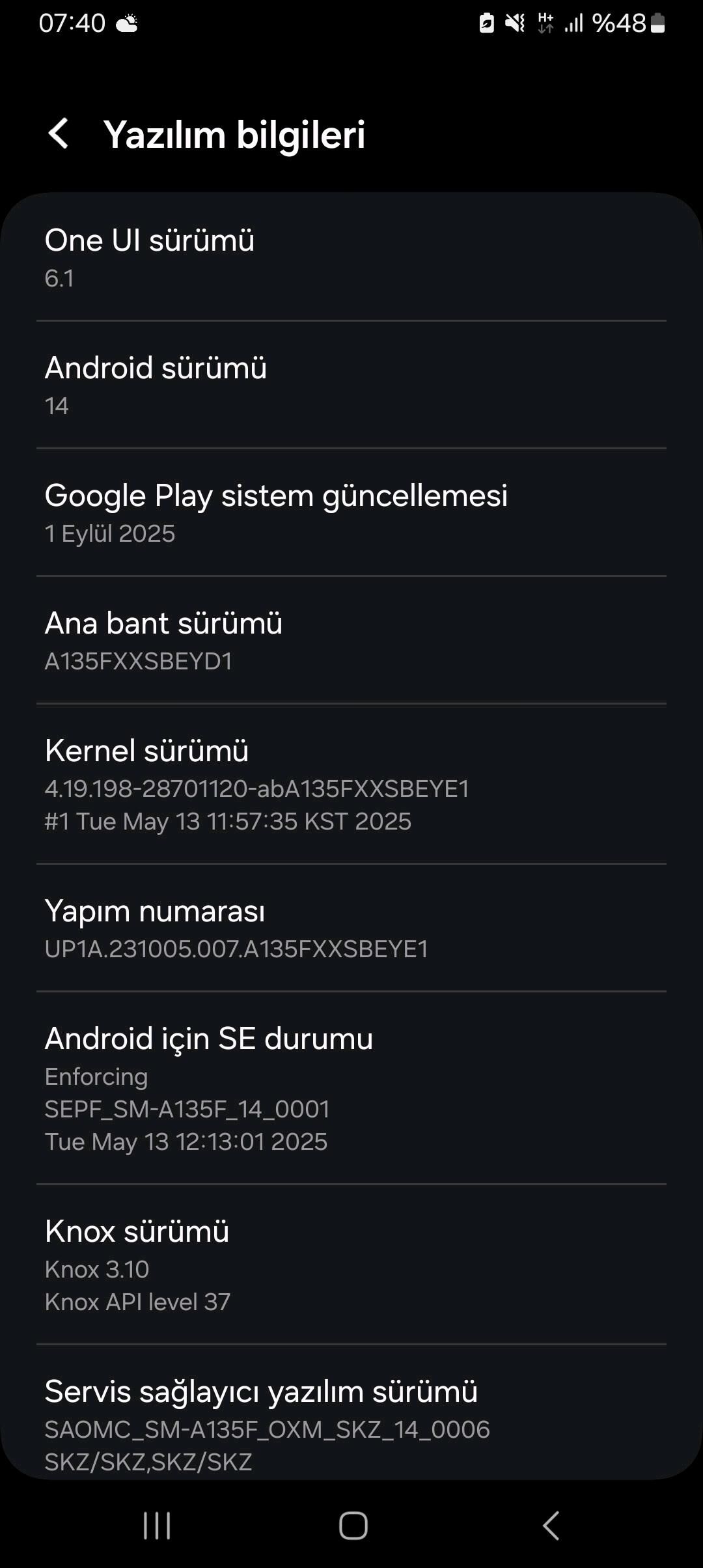Tap the Android için SE durumu entry

[x=208, y=1087]
